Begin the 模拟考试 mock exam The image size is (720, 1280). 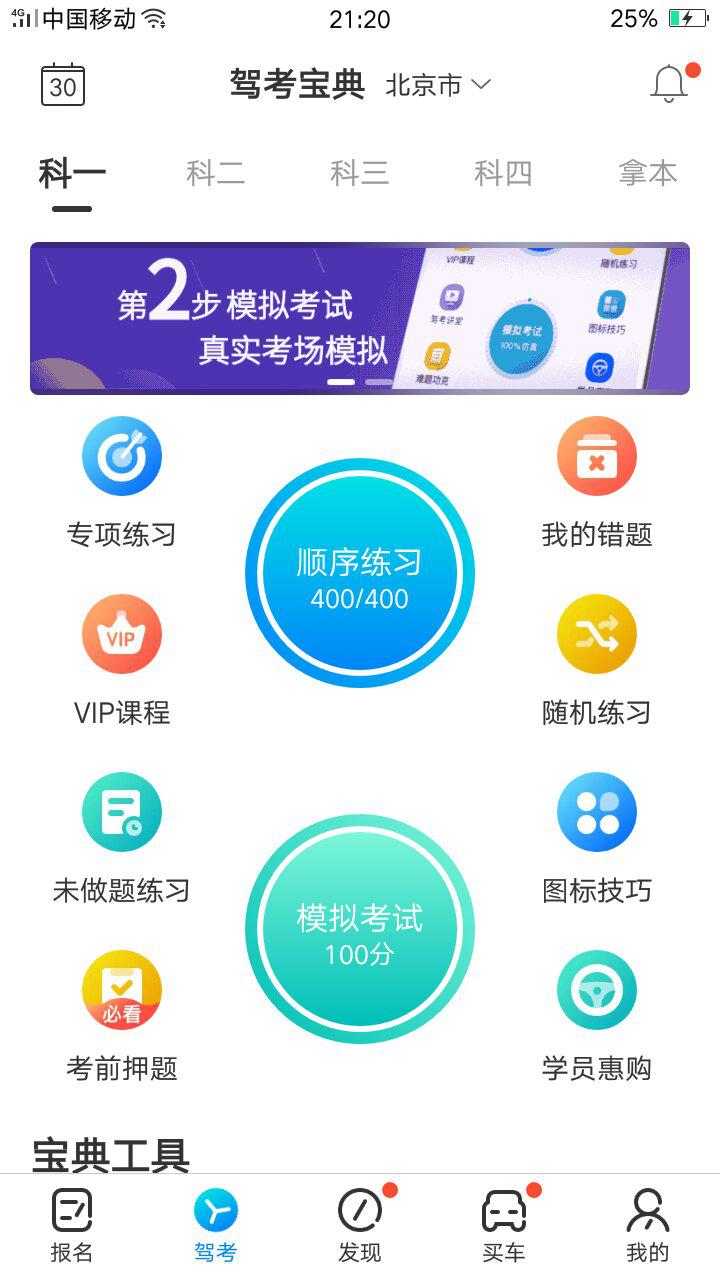[360, 929]
